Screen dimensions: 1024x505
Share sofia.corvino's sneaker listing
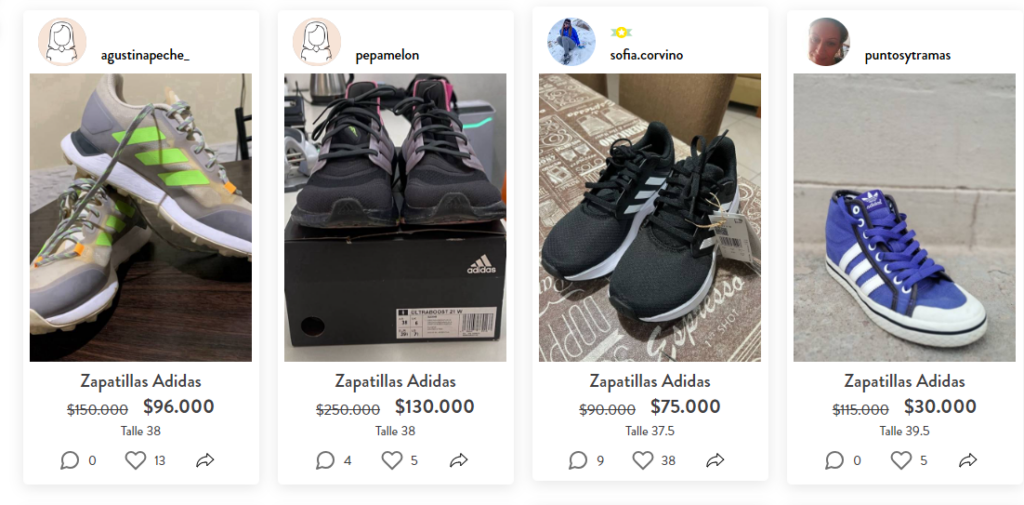click(715, 460)
